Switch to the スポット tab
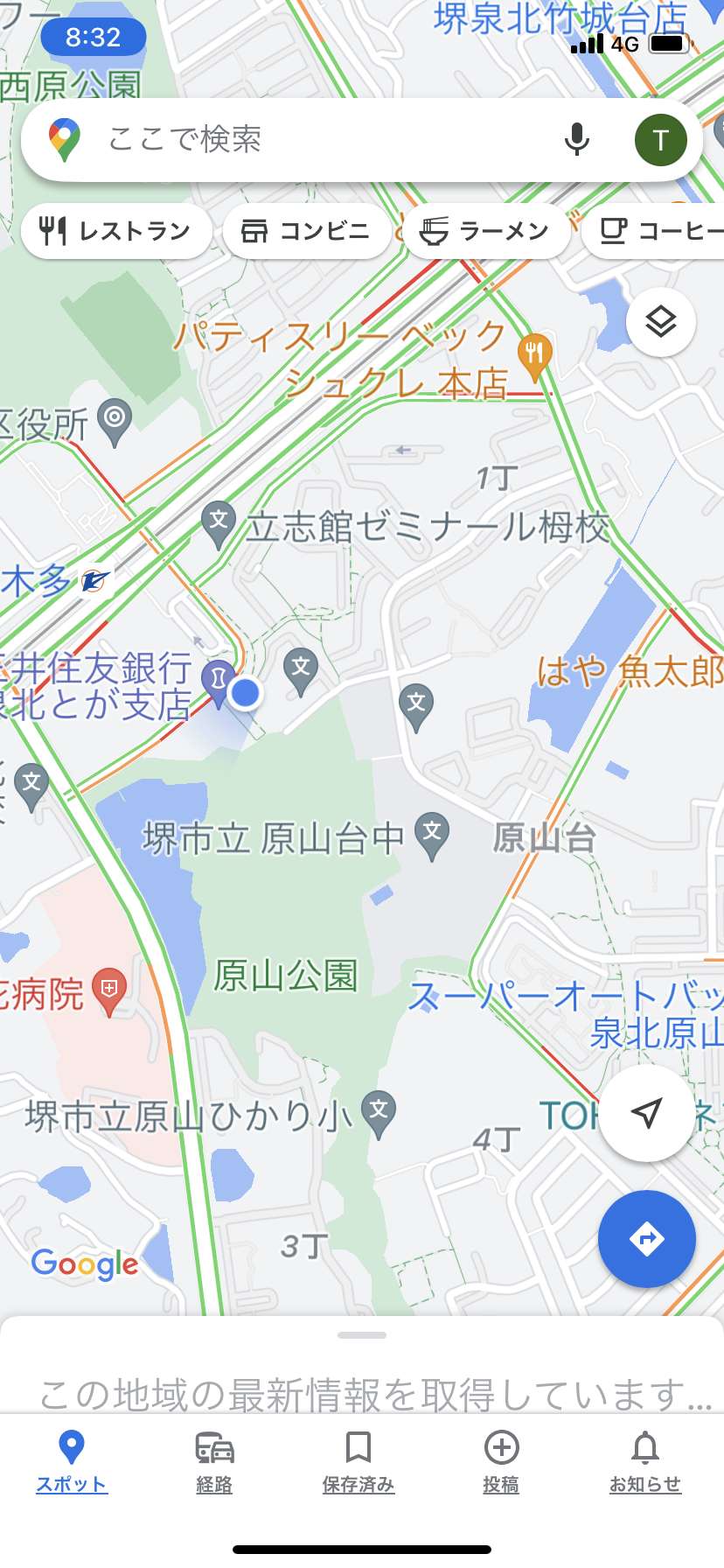 (72, 1461)
